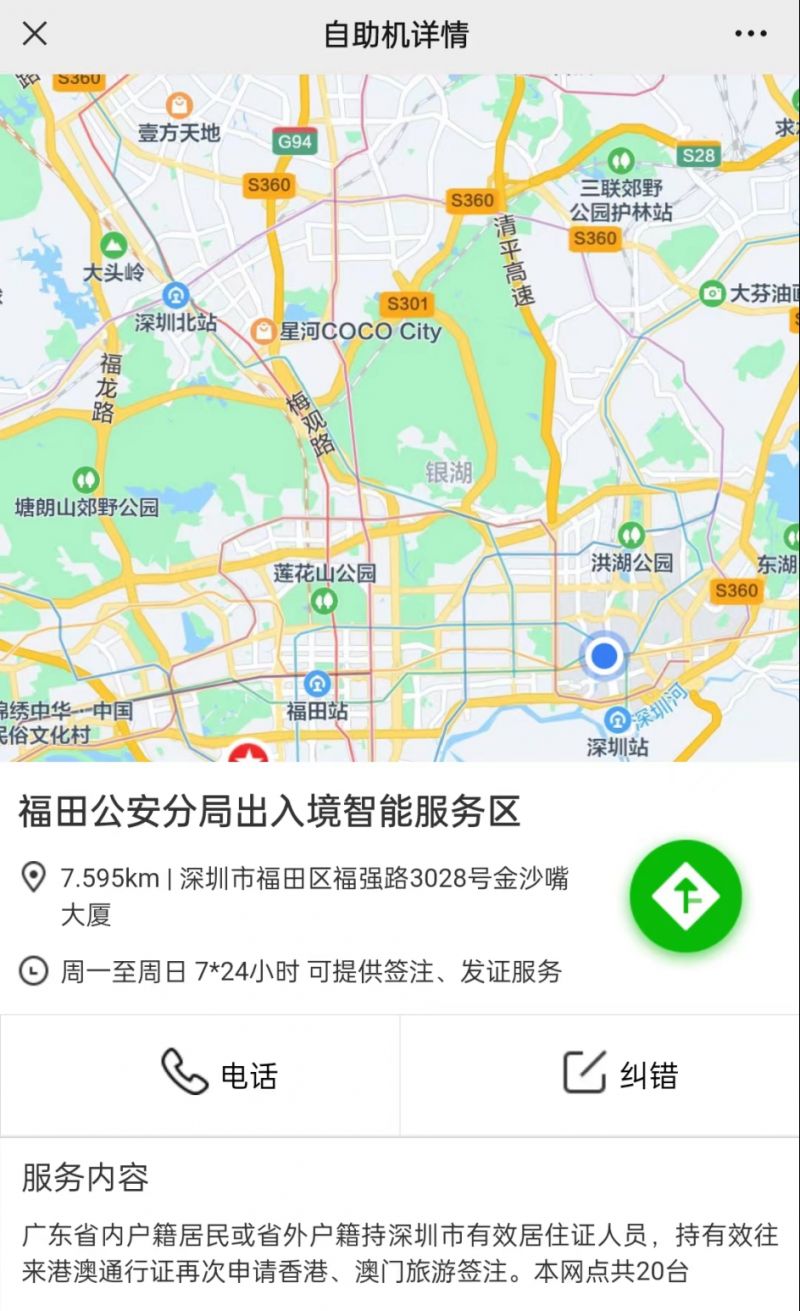Tap the 星河COCO City shopping marker

pyautogui.click(x=262, y=329)
